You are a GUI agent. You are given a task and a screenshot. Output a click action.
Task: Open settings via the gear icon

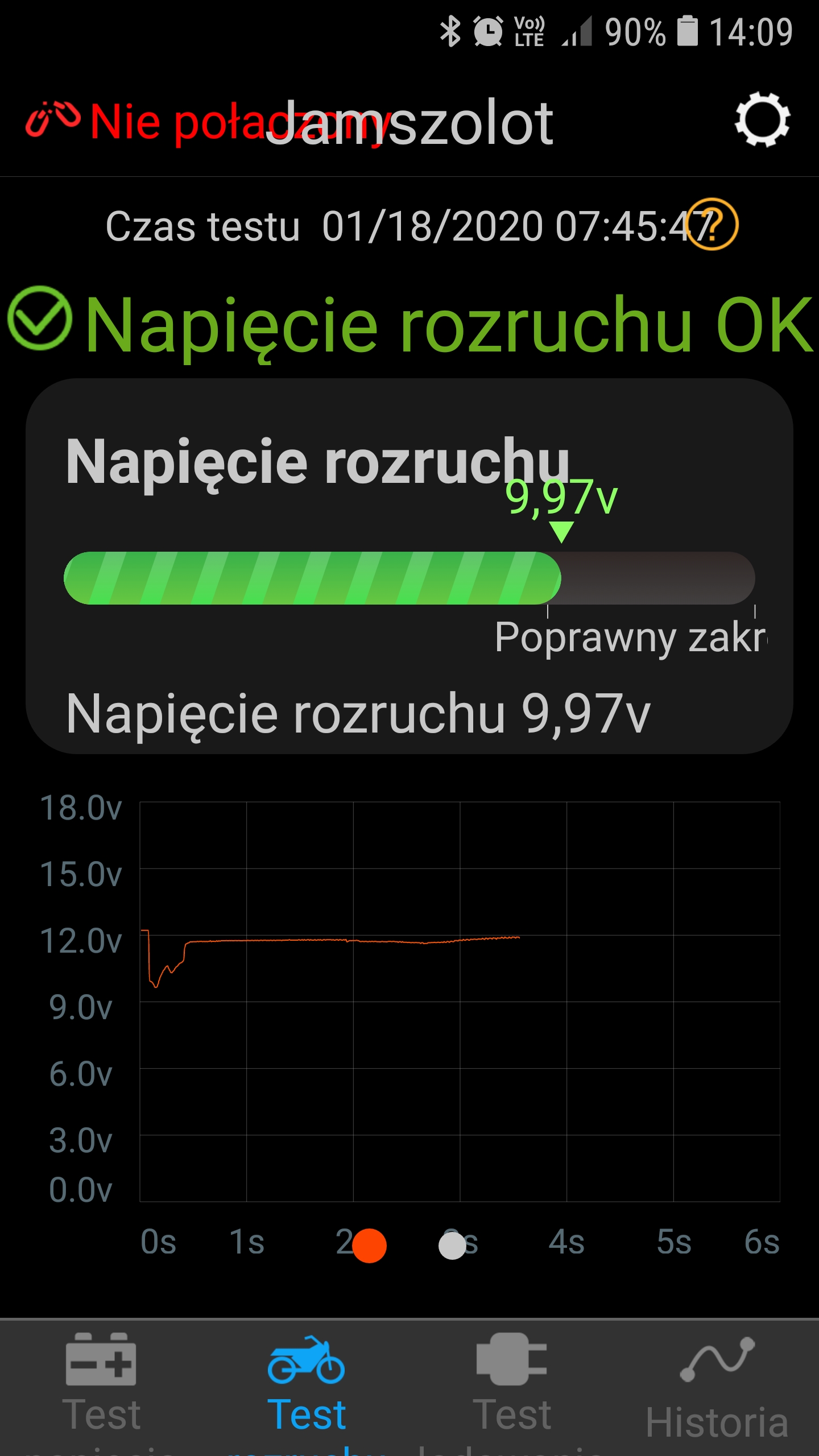pos(762,120)
